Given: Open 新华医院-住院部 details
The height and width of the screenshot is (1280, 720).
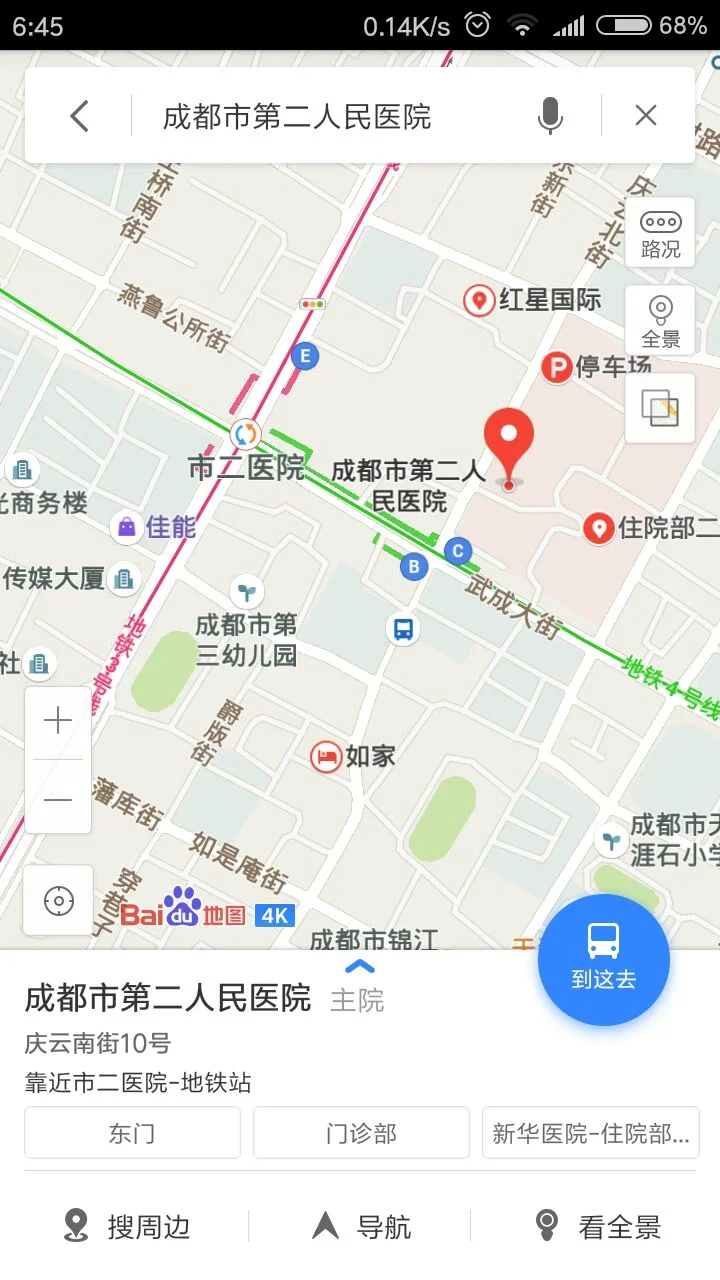Looking at the screenshot, I should click(x=590, y=1133).
